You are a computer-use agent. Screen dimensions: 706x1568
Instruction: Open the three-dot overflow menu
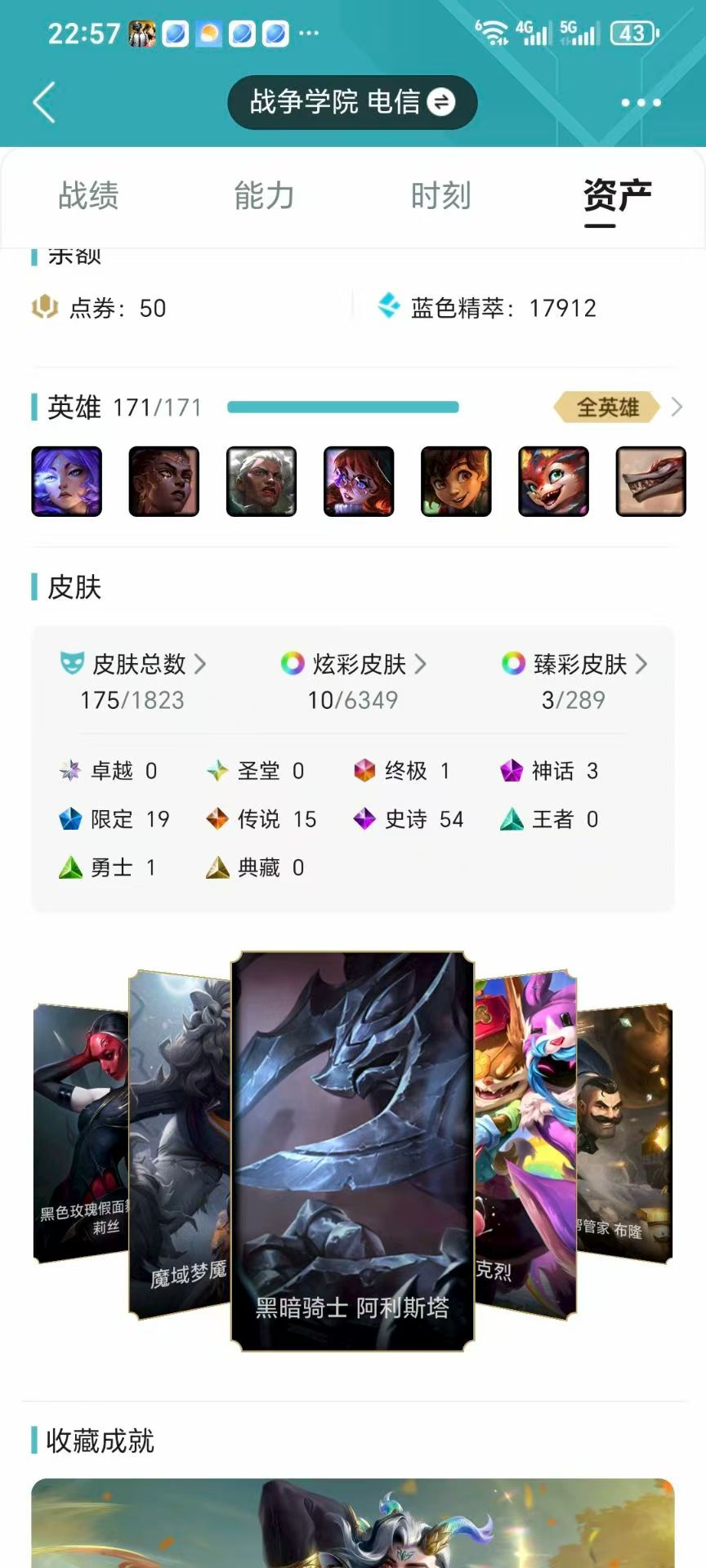tap(641, 103)
